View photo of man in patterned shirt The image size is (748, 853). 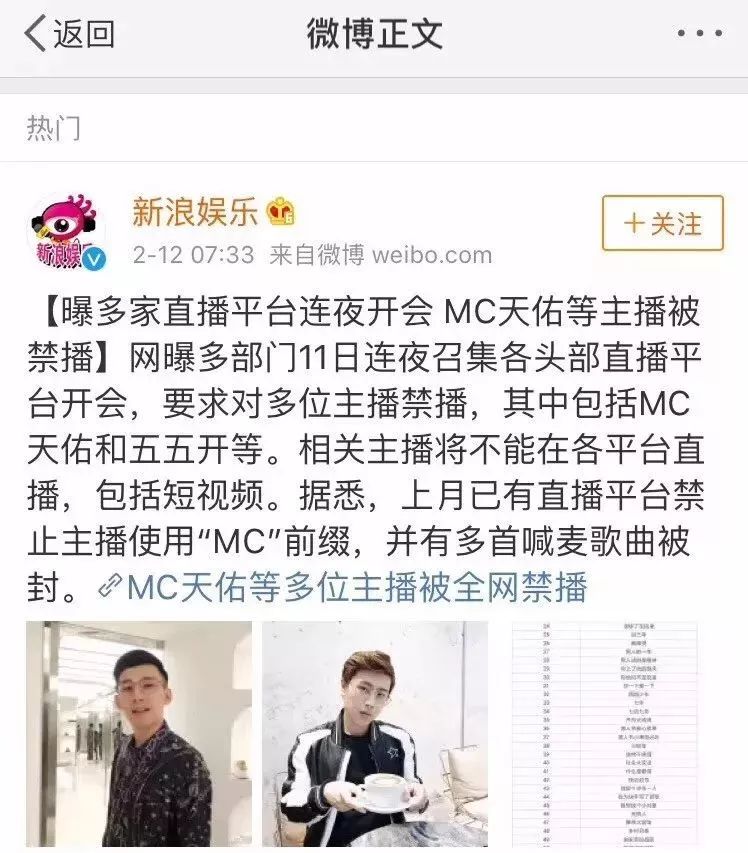pos(139,736)
